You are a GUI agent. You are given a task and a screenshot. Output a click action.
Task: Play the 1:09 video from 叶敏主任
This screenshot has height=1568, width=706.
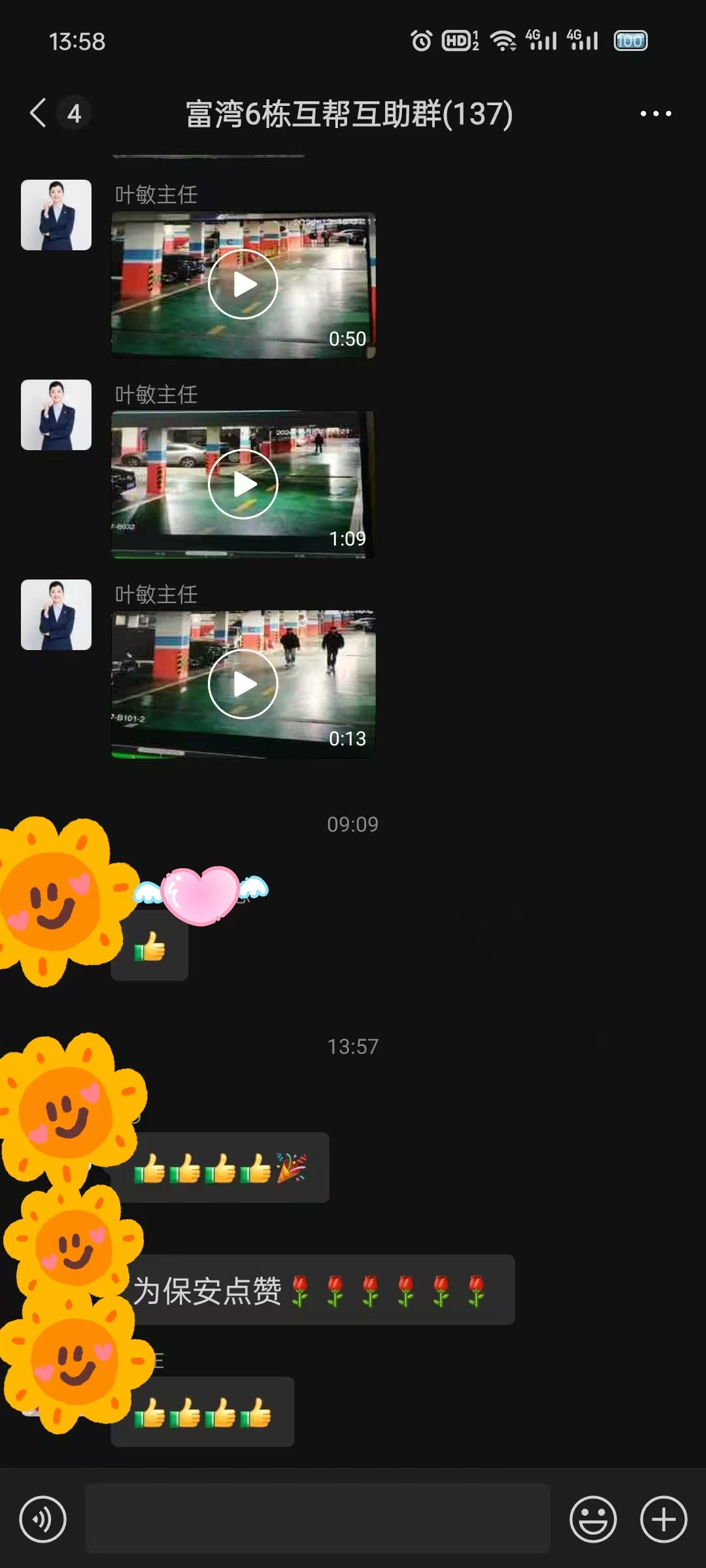243,484
